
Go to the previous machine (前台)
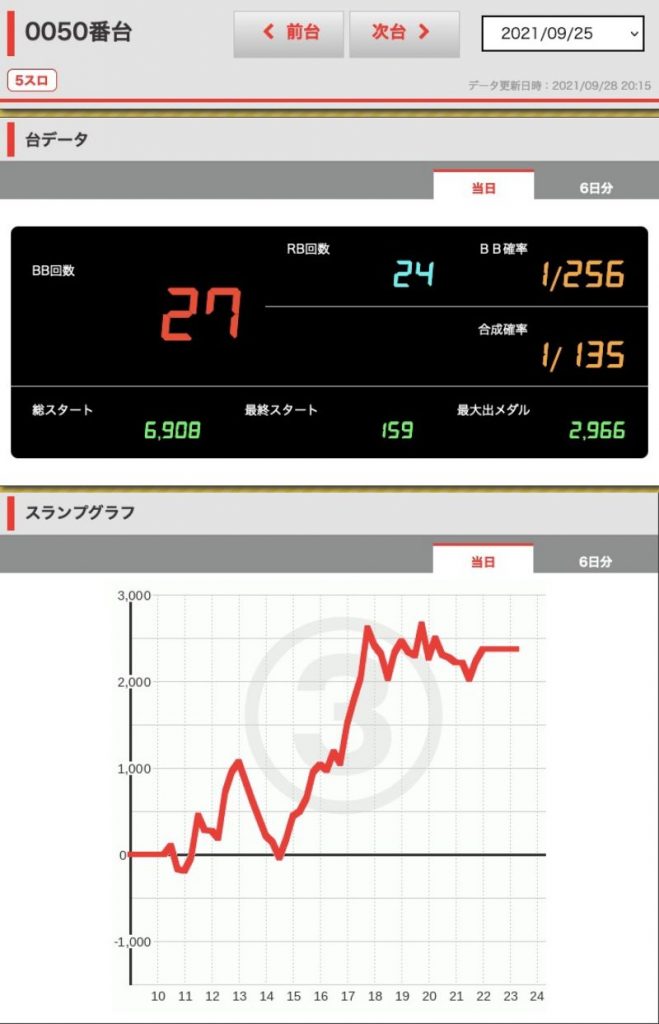click(289, 33)
